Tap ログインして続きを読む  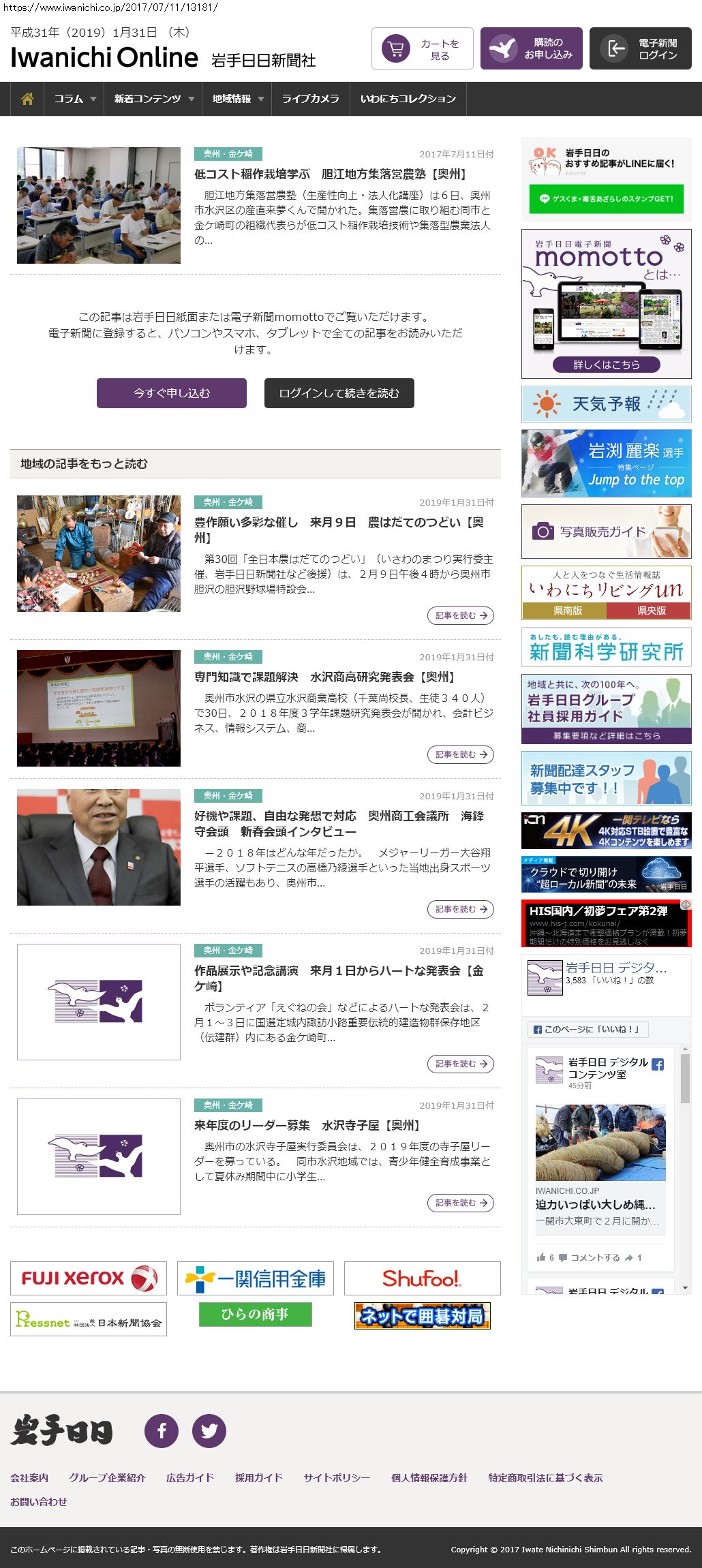click(339, 393)
